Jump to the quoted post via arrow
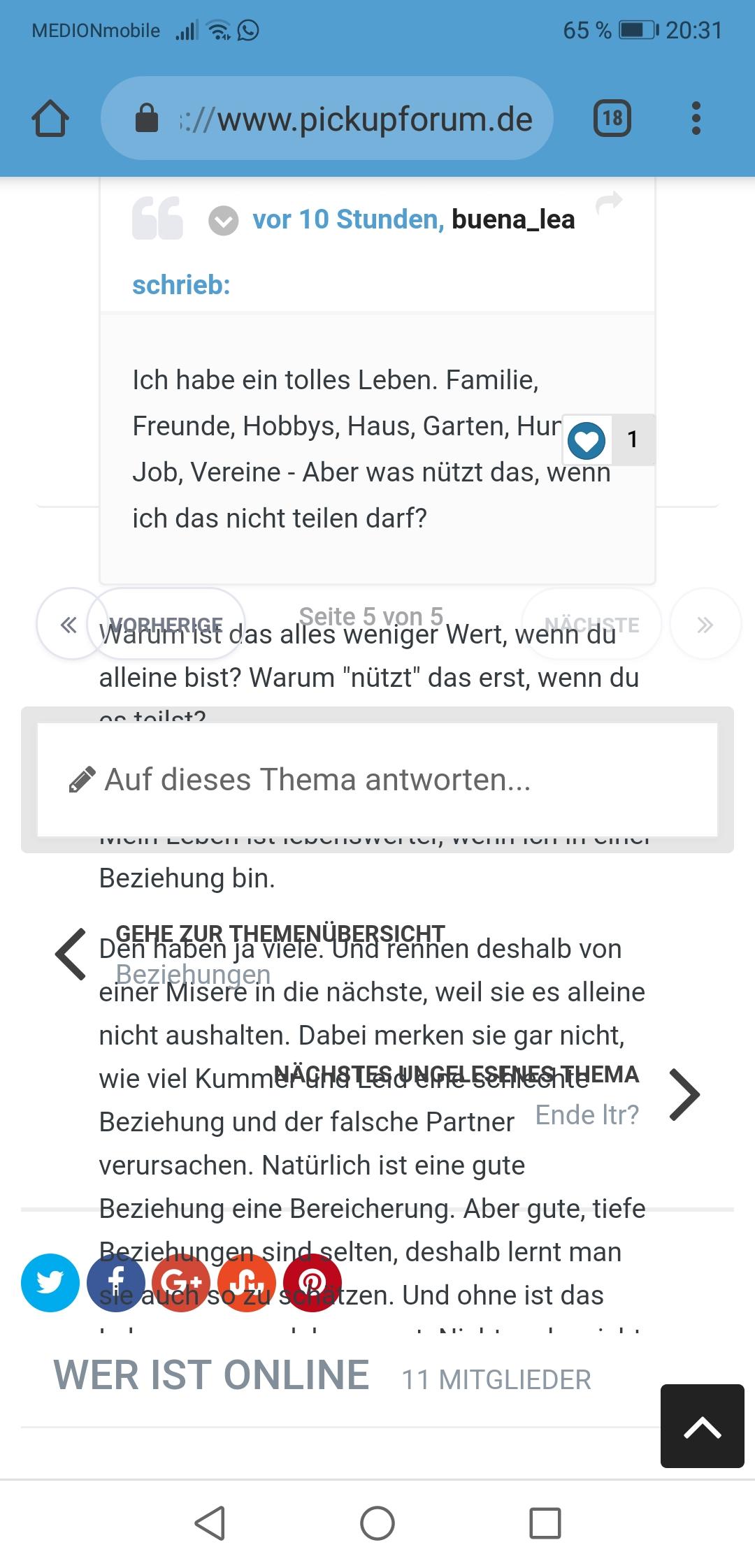The width and height of the screenshot is (755, 1568). (x=609, y=203)
